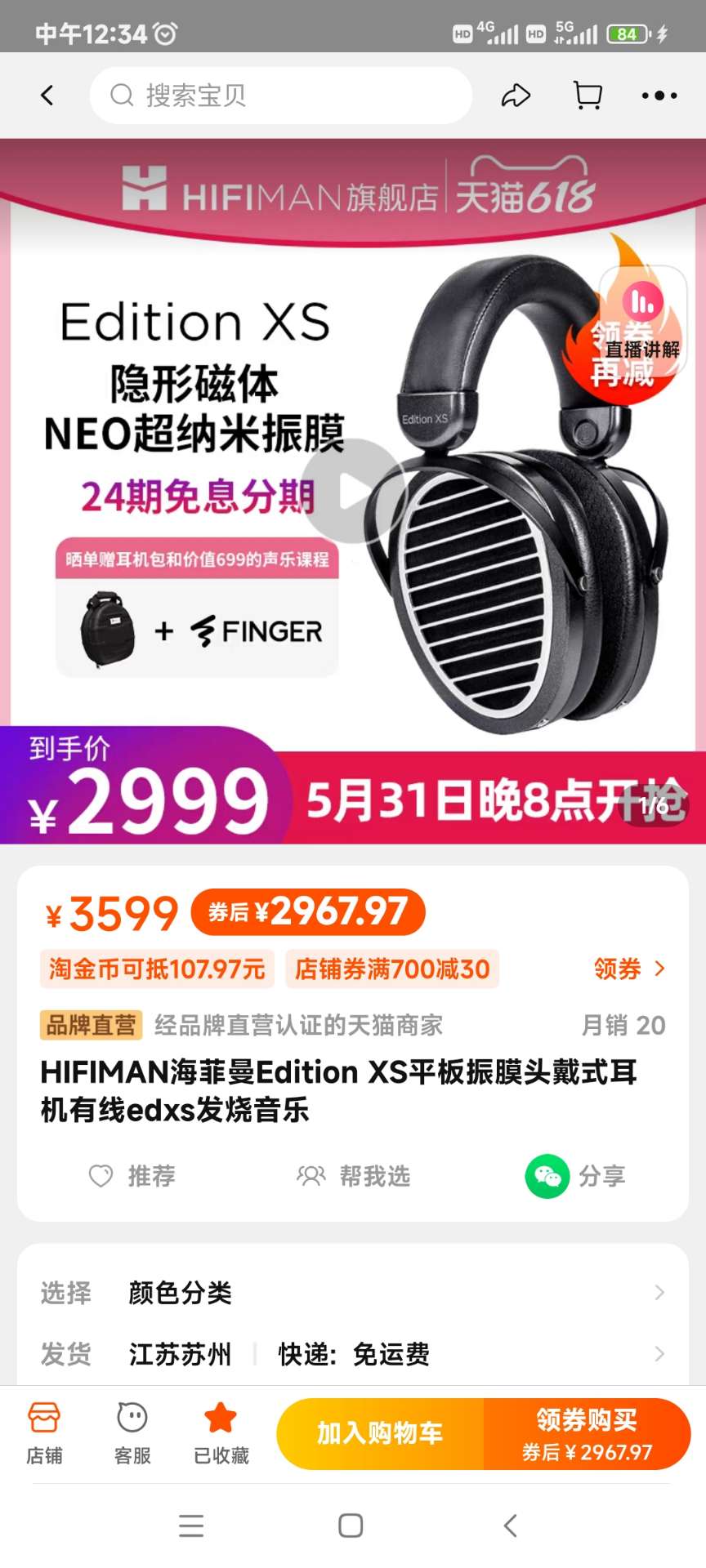The height and width of the screenshot is (1568, 706).
Task: Open the system recent apps button
Action: coord(191,1526)
